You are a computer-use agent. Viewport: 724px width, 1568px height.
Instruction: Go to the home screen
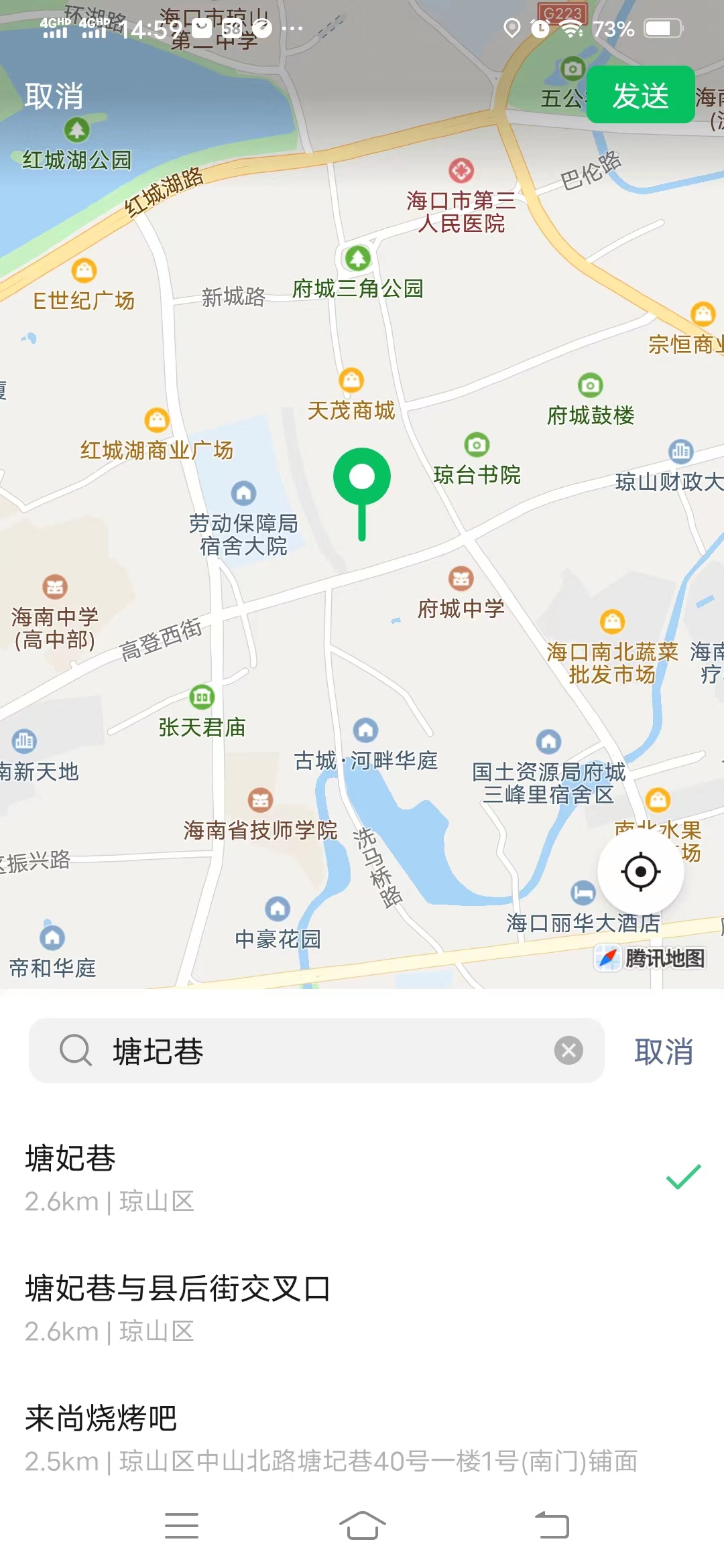(x=362, y=1526)
